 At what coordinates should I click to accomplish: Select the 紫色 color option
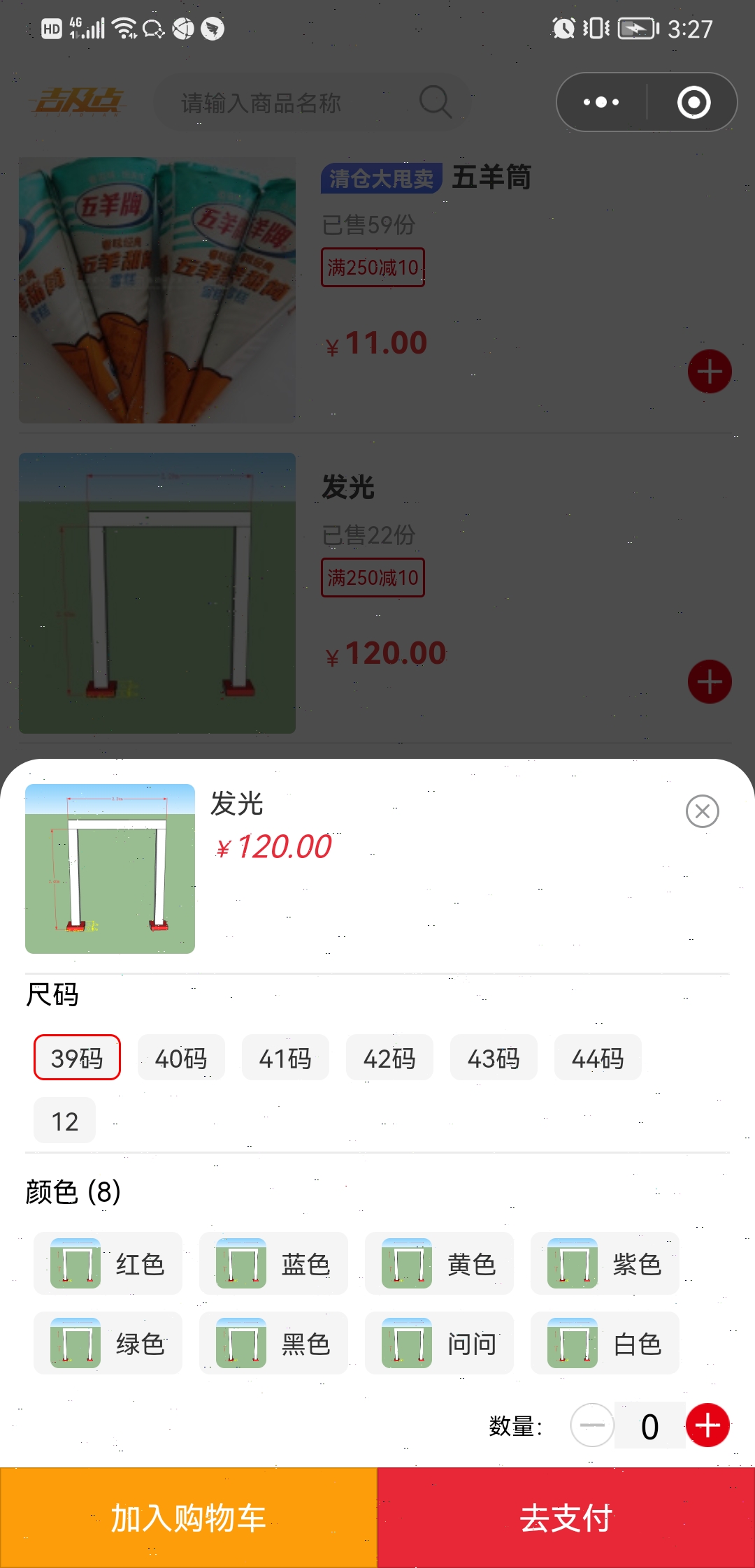(605, 1263)
